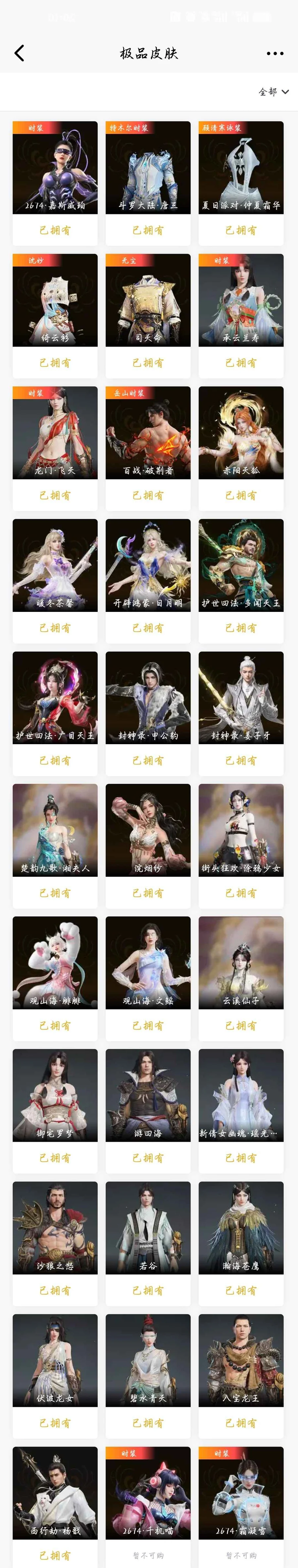View the 暖冬茶馨 skin card
The width and height of the screenshot is (298, 1568).
(55, 565)
